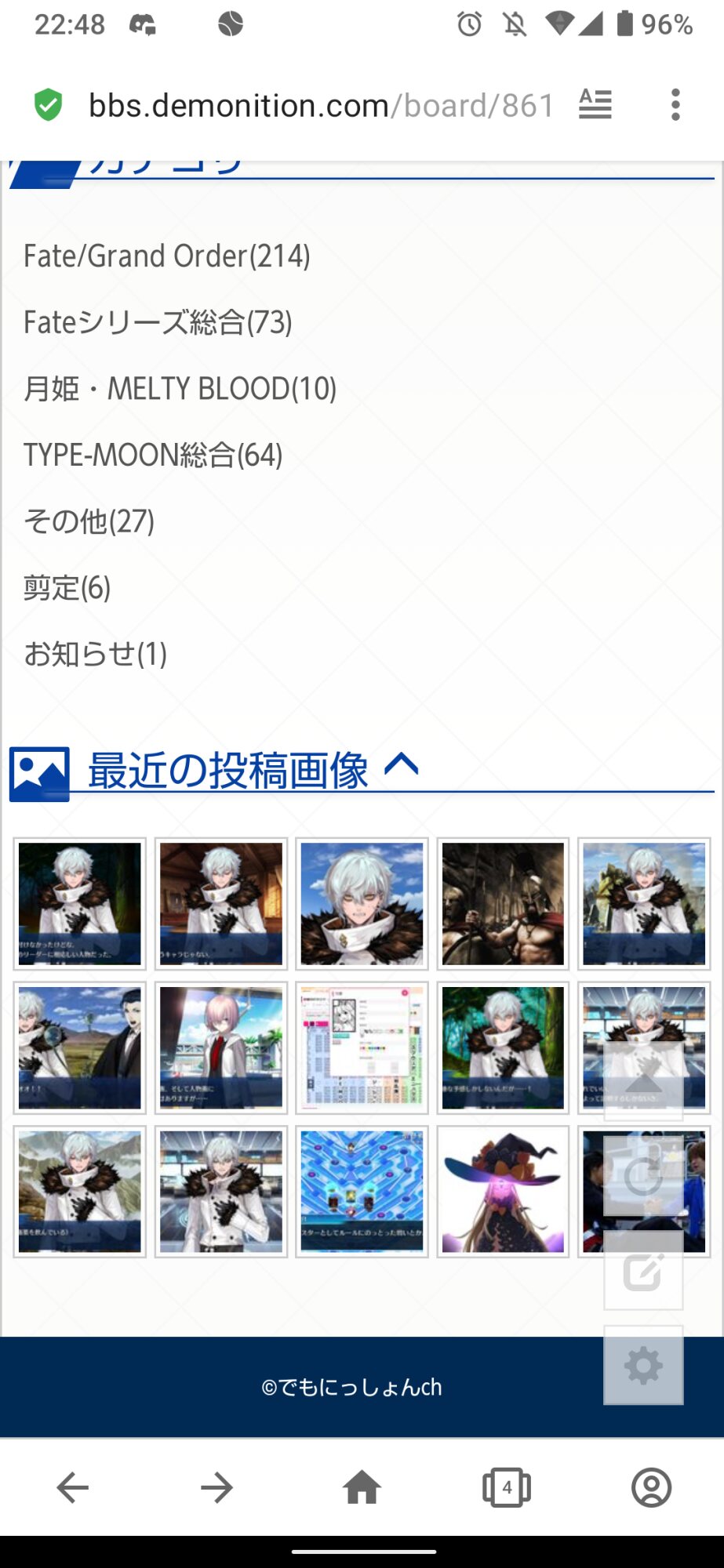Go to the browser home page

click(x=362, y=1487)
